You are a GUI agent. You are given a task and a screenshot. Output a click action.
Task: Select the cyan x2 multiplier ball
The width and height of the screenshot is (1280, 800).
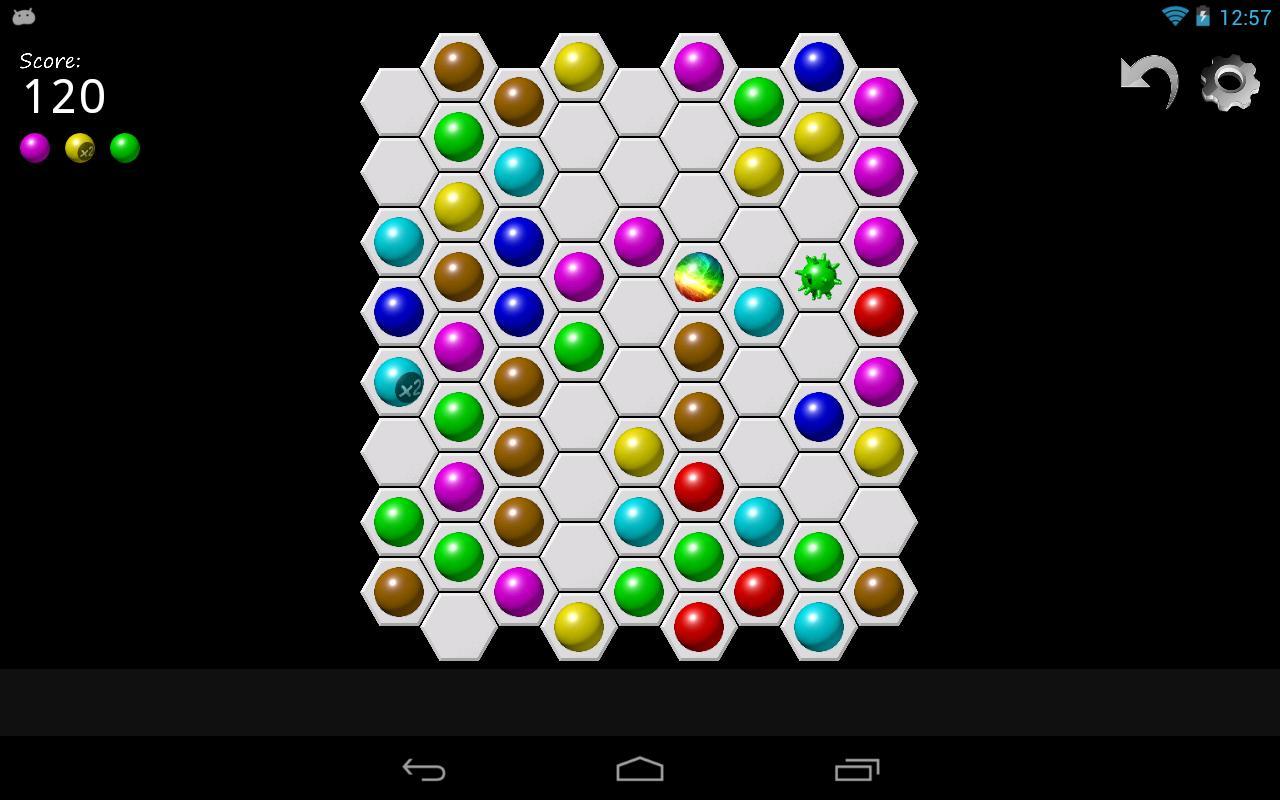[399, 382]
